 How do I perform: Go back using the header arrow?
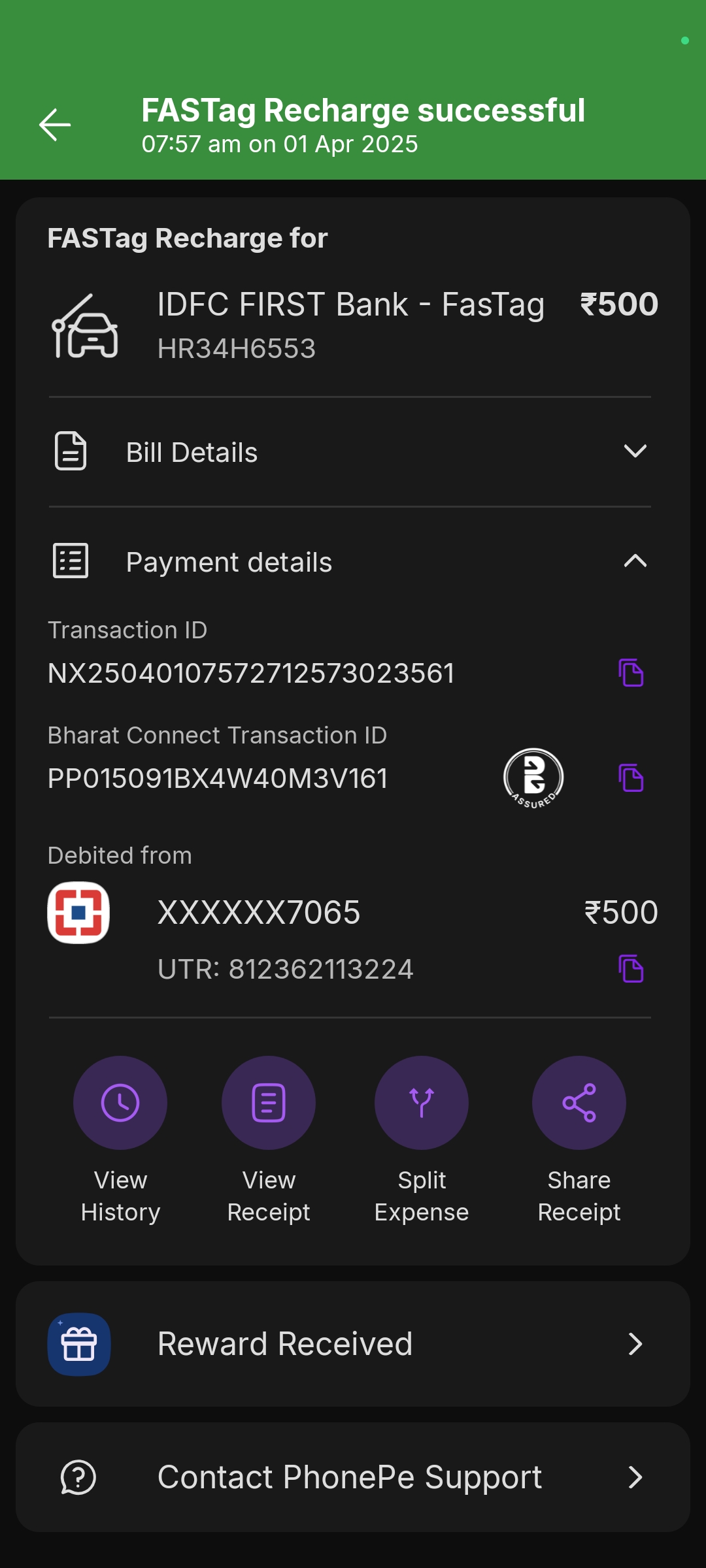point(55,125)
